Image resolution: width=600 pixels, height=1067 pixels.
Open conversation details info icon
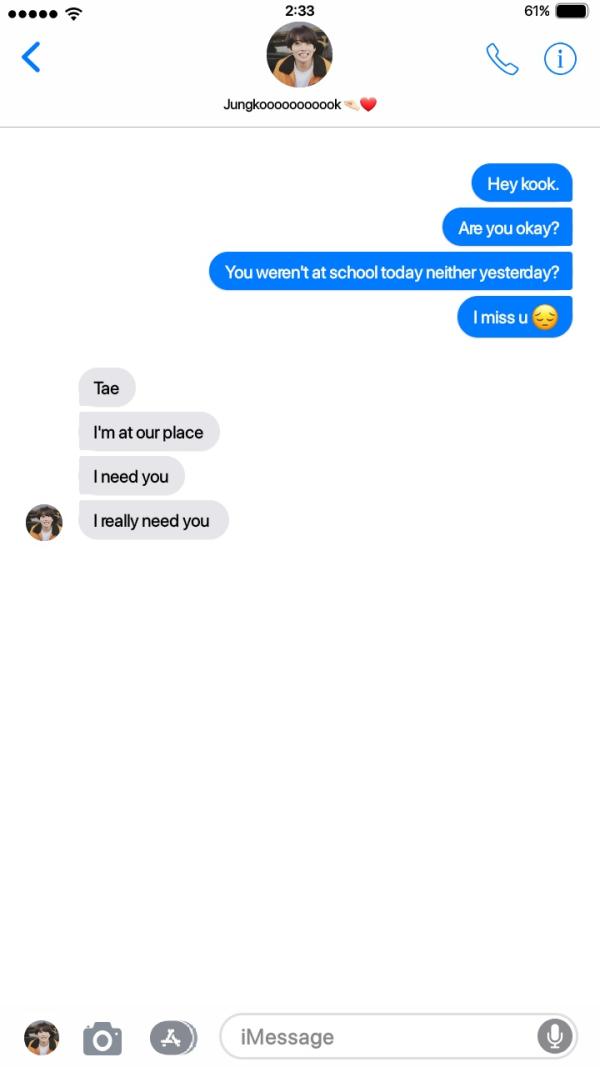(x=560, y=59)
